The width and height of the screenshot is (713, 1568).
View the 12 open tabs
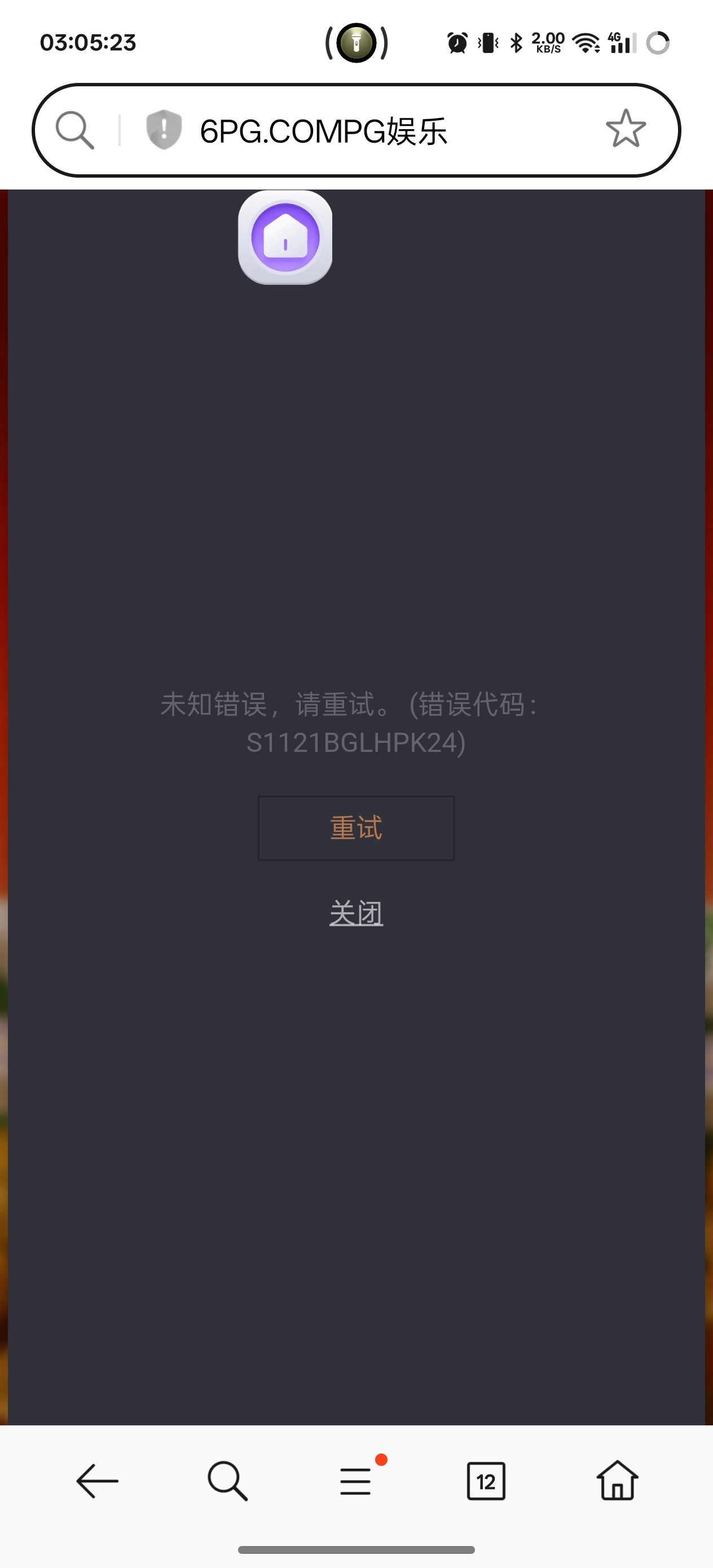tap(486, 1481)
